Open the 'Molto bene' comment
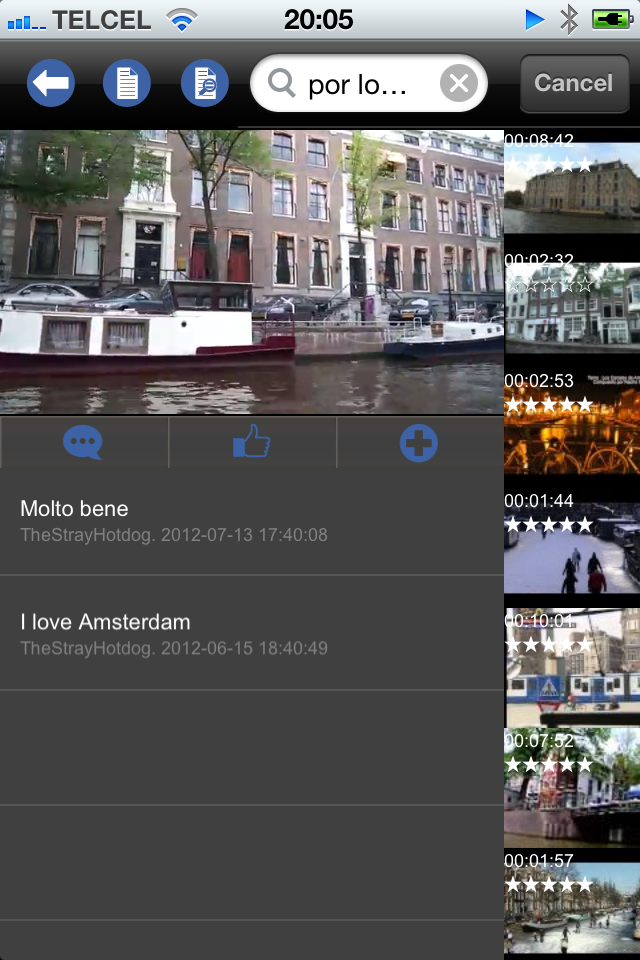Viewport: 640px width, 960px height. pyautogui.click(x=251, y=520)
